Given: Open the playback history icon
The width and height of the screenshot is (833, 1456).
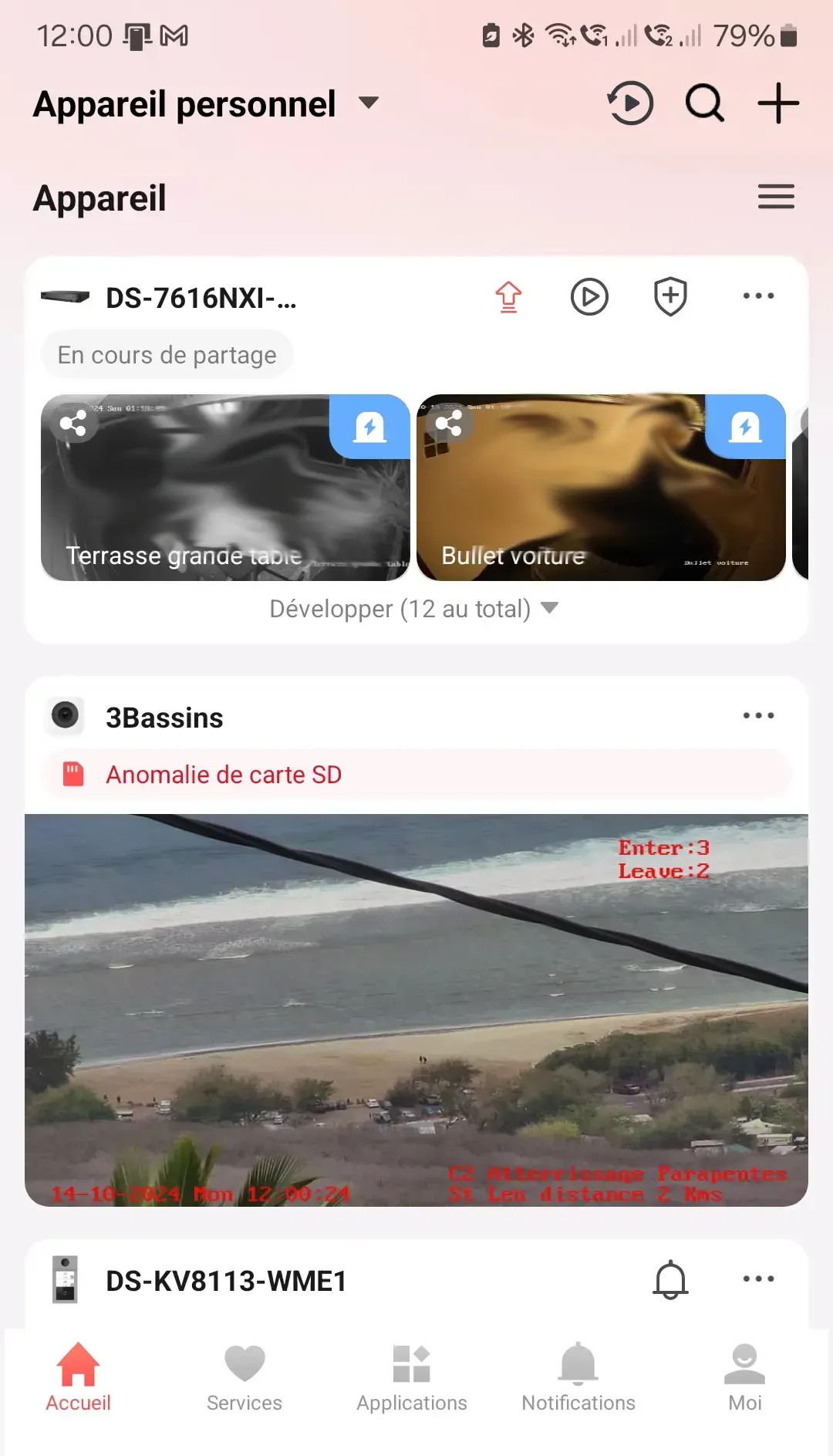Looking at the screenshot, I should click(x=630, y=103).
